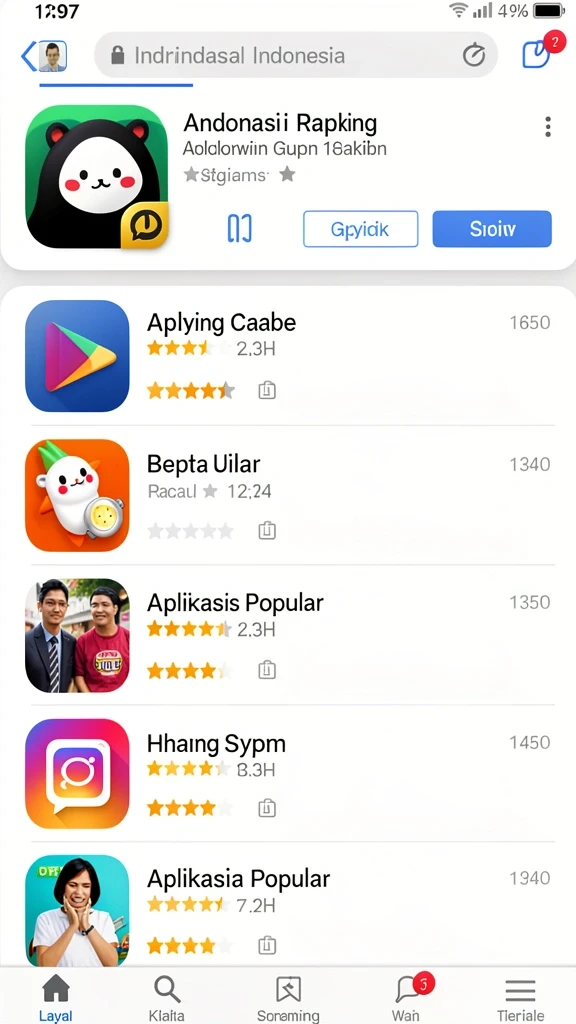Screen dimensions: 576x1024
Task: Tap the Gpyick outlined button
Action: pos(360,229)
